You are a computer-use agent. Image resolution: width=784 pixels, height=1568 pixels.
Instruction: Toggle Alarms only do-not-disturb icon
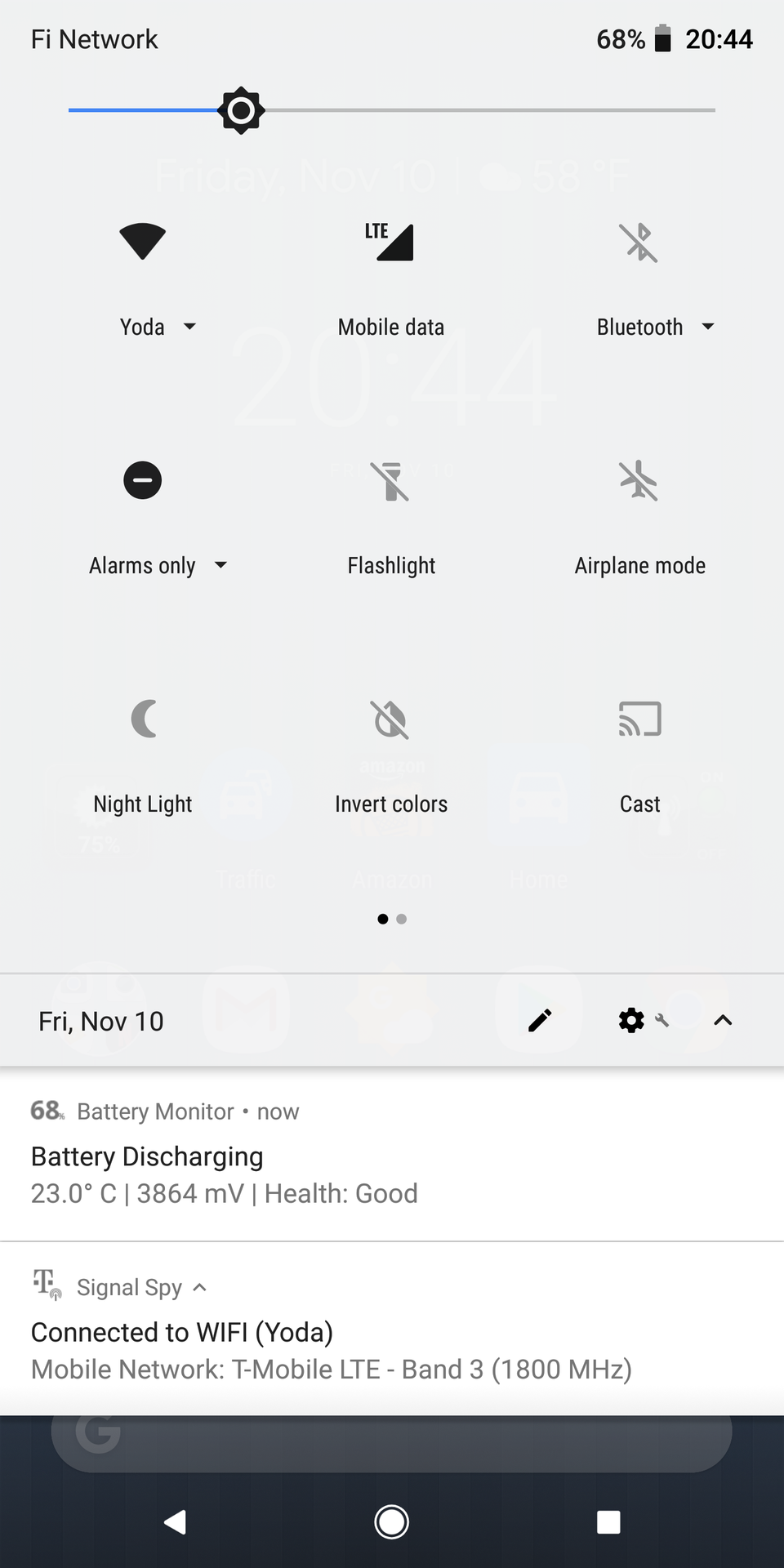(x=142, y=480)
